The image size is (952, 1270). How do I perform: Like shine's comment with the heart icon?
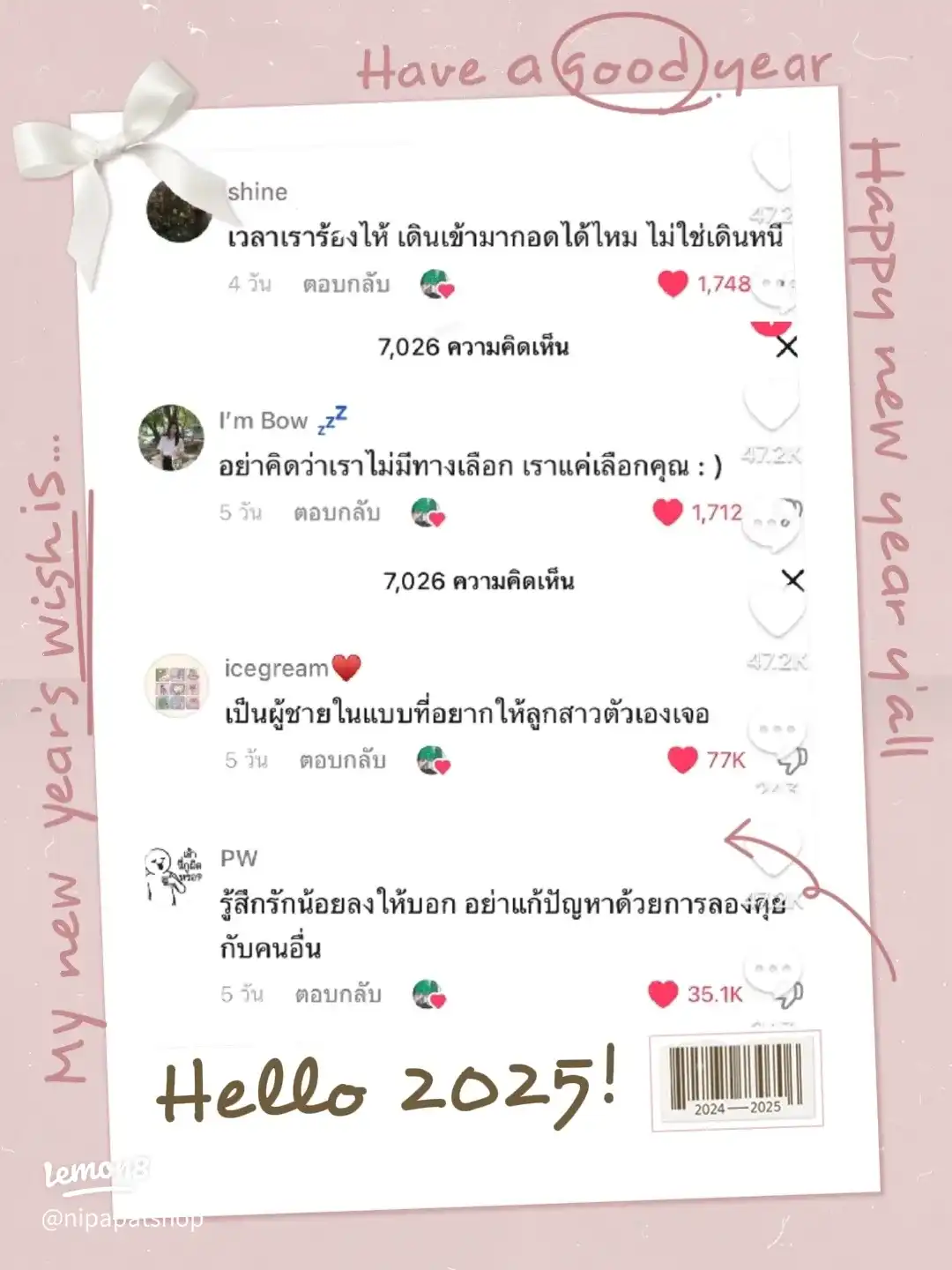point(673,282)
